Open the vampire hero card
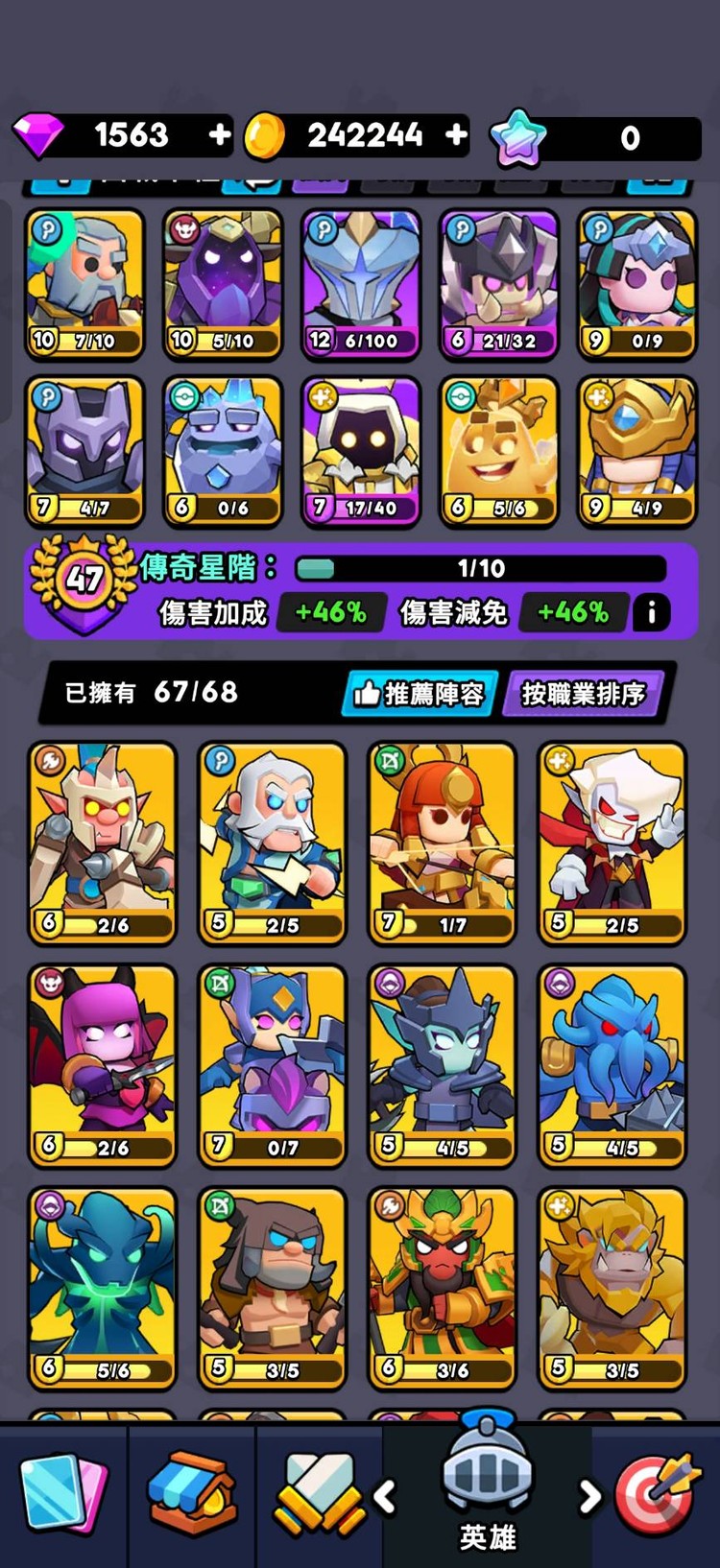The image size is (720, 1568). click(x=612, y=843)
